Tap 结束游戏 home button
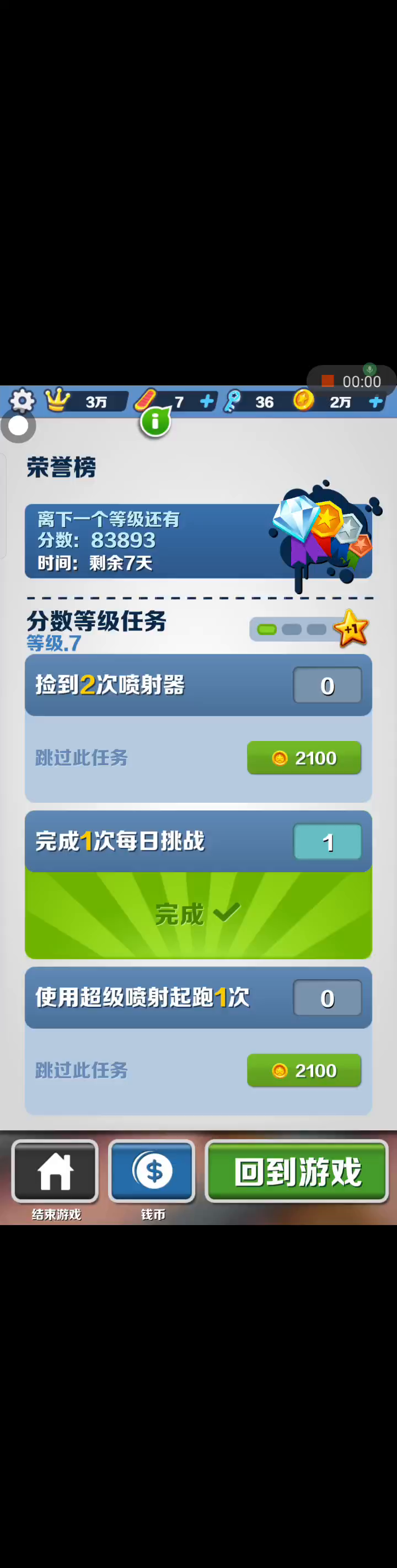Viewport: 397px width, 1568px height. (55, 1171)
